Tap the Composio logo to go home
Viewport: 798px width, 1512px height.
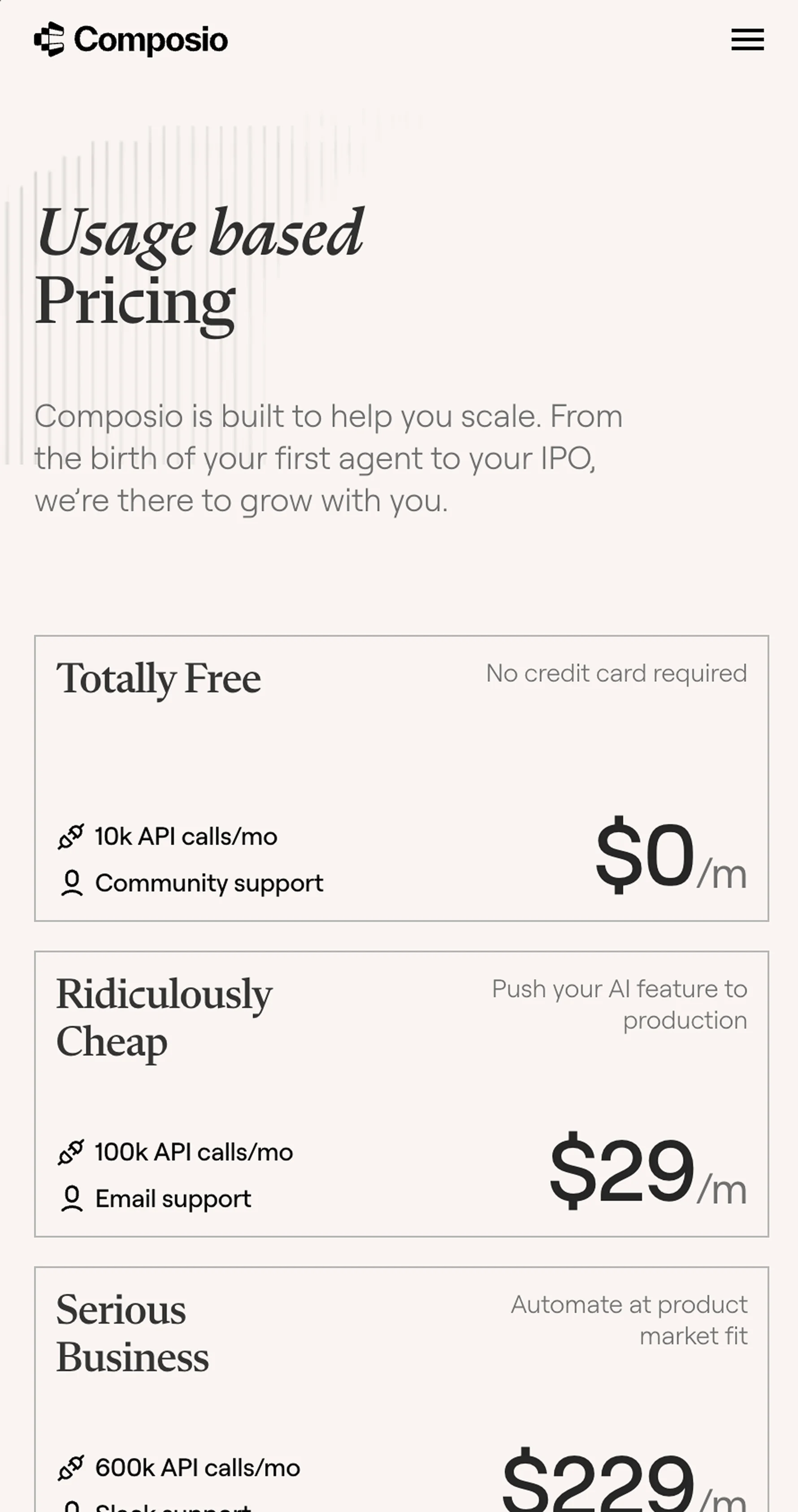pos(131,40)
